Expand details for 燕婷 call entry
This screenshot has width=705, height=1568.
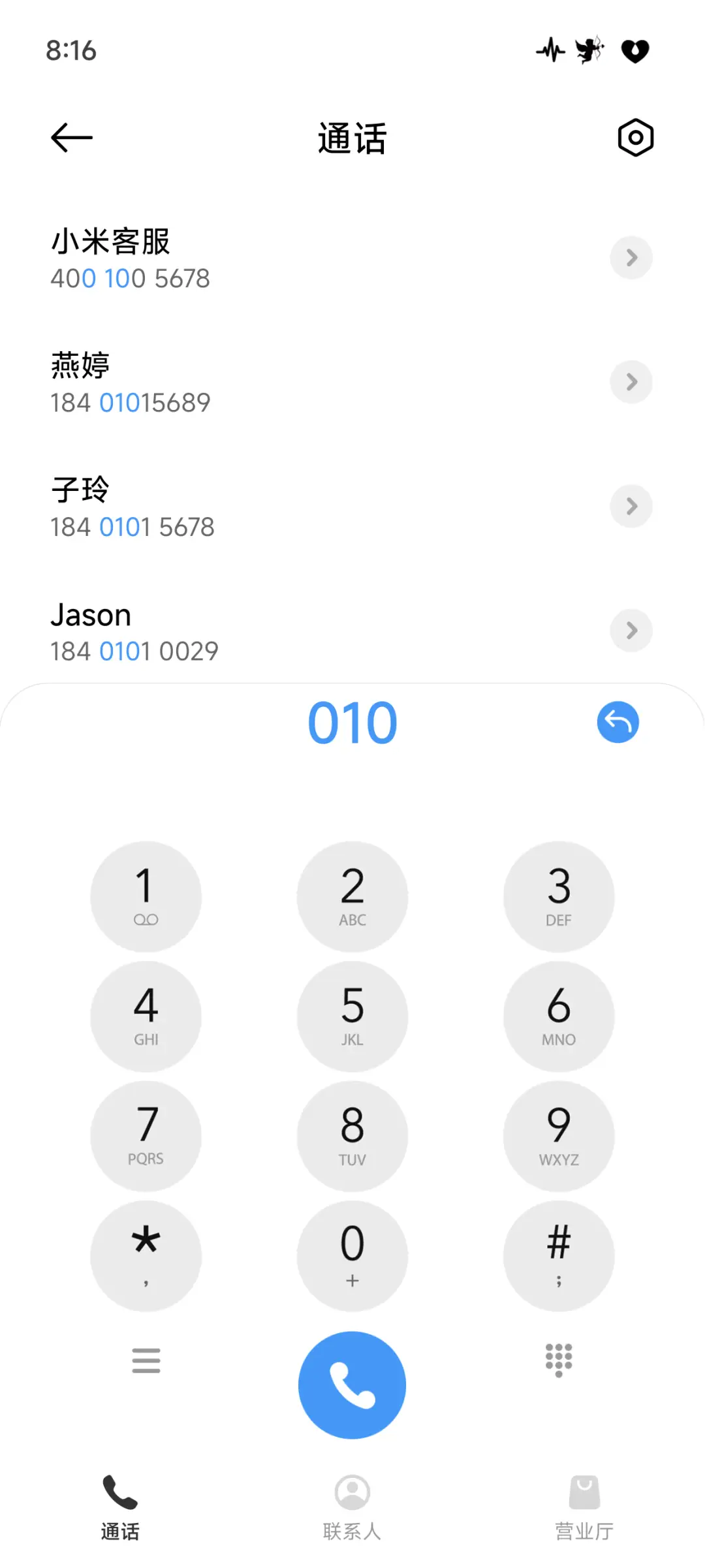631,382
